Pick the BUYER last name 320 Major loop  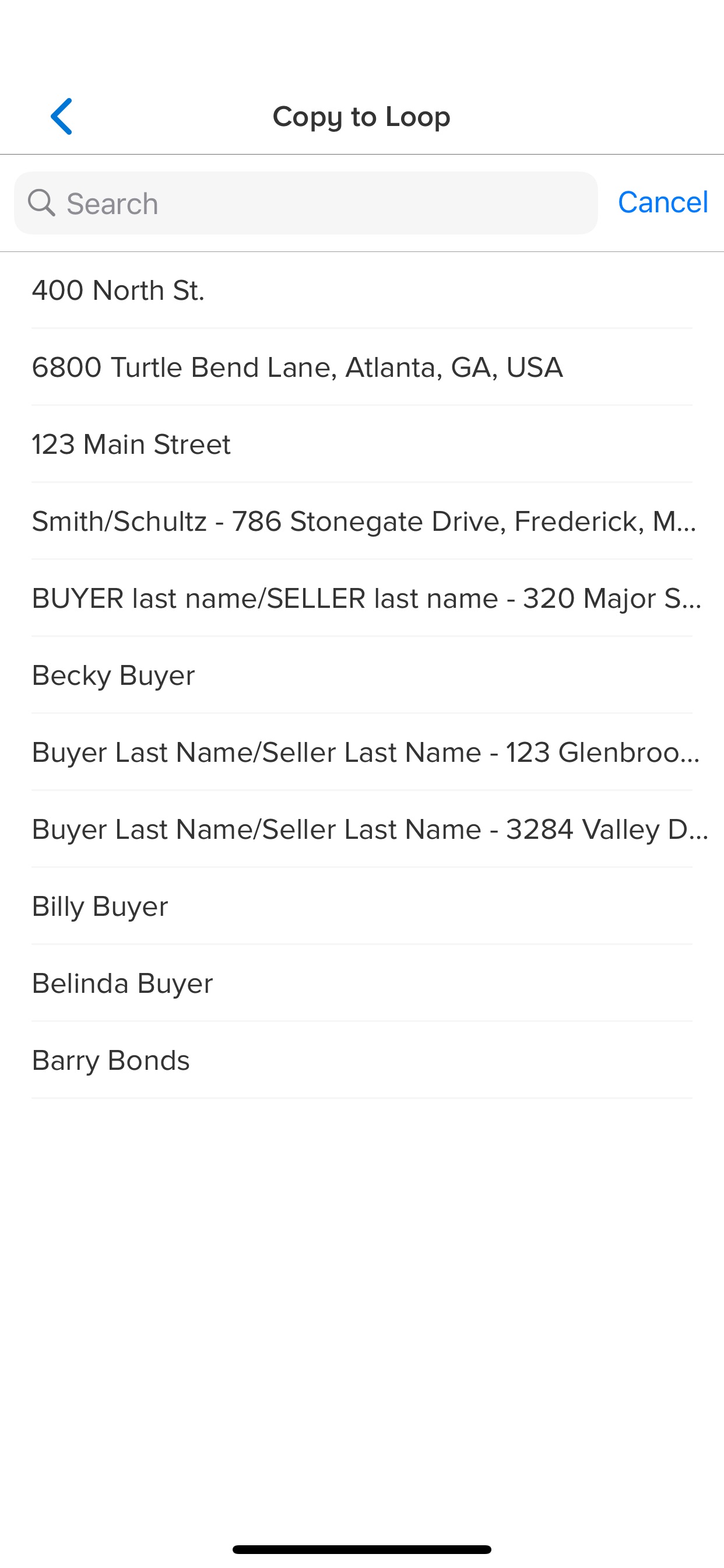click(362, 598)
